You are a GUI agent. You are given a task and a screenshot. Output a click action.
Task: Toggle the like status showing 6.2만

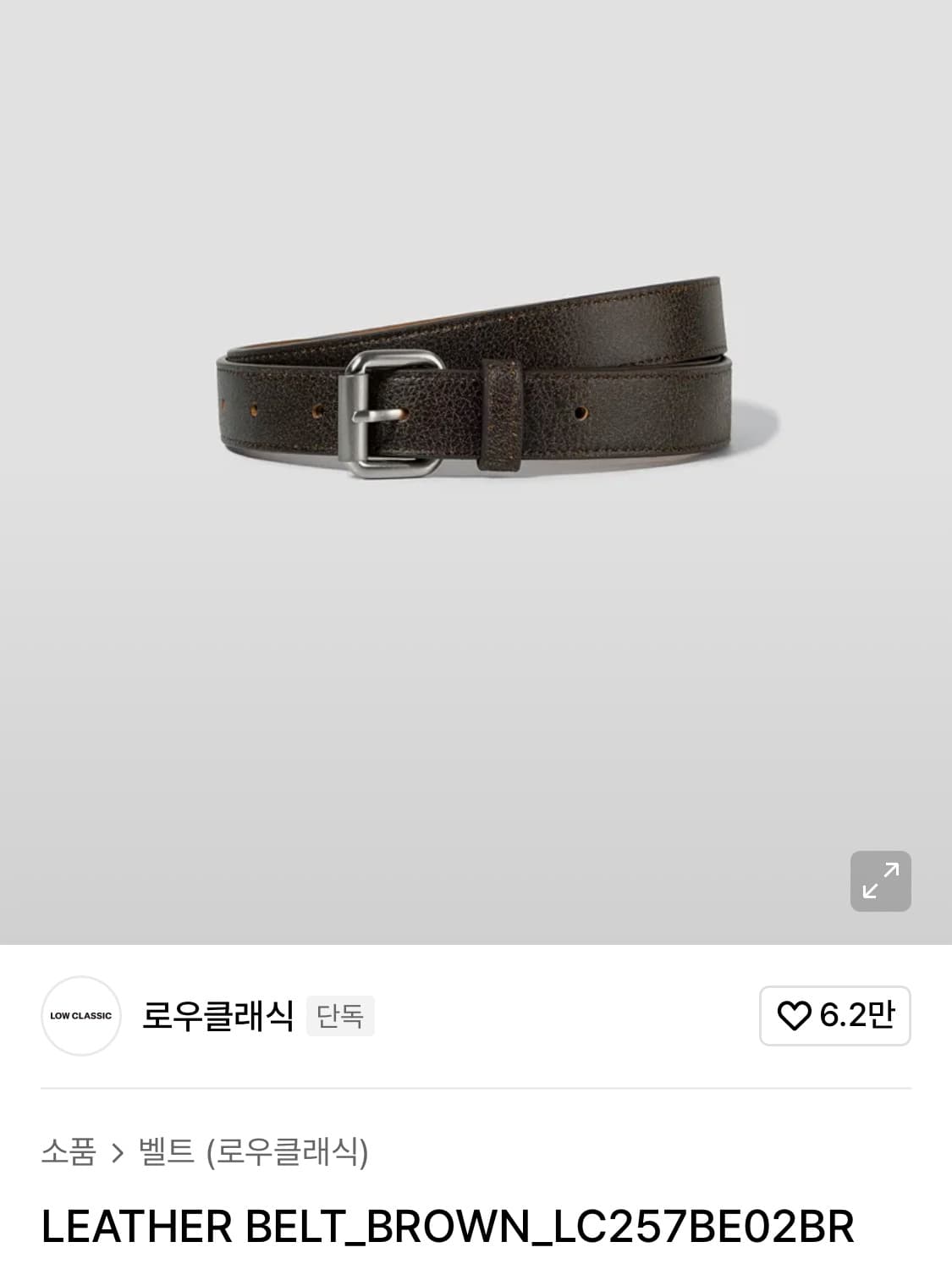pyautogui.click(x=834, y=1017)
